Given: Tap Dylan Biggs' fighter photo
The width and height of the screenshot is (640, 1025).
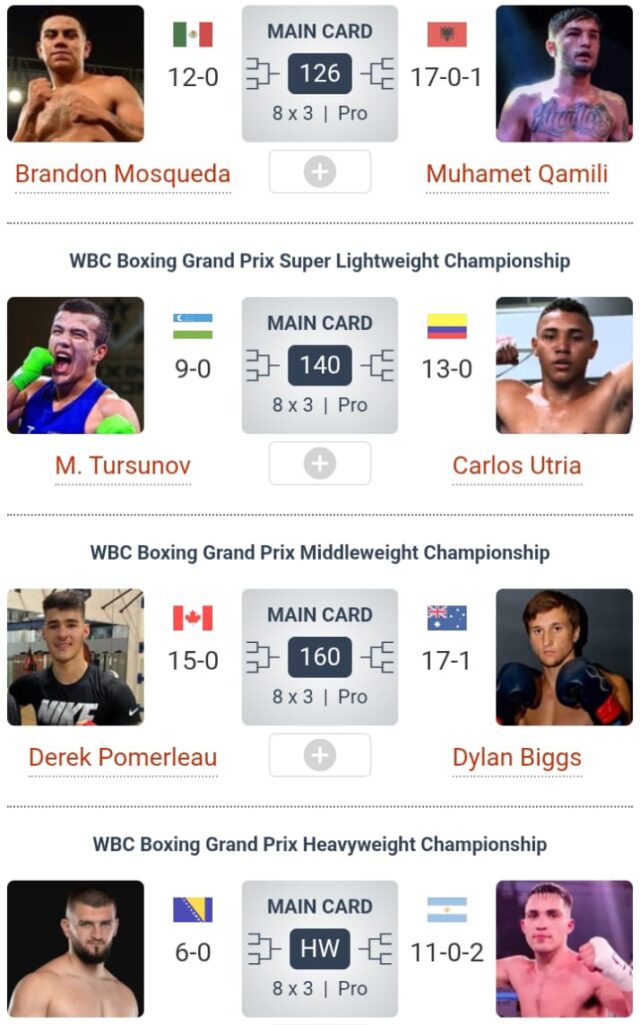Looking at the screenshot, I should tap(564, 657).
